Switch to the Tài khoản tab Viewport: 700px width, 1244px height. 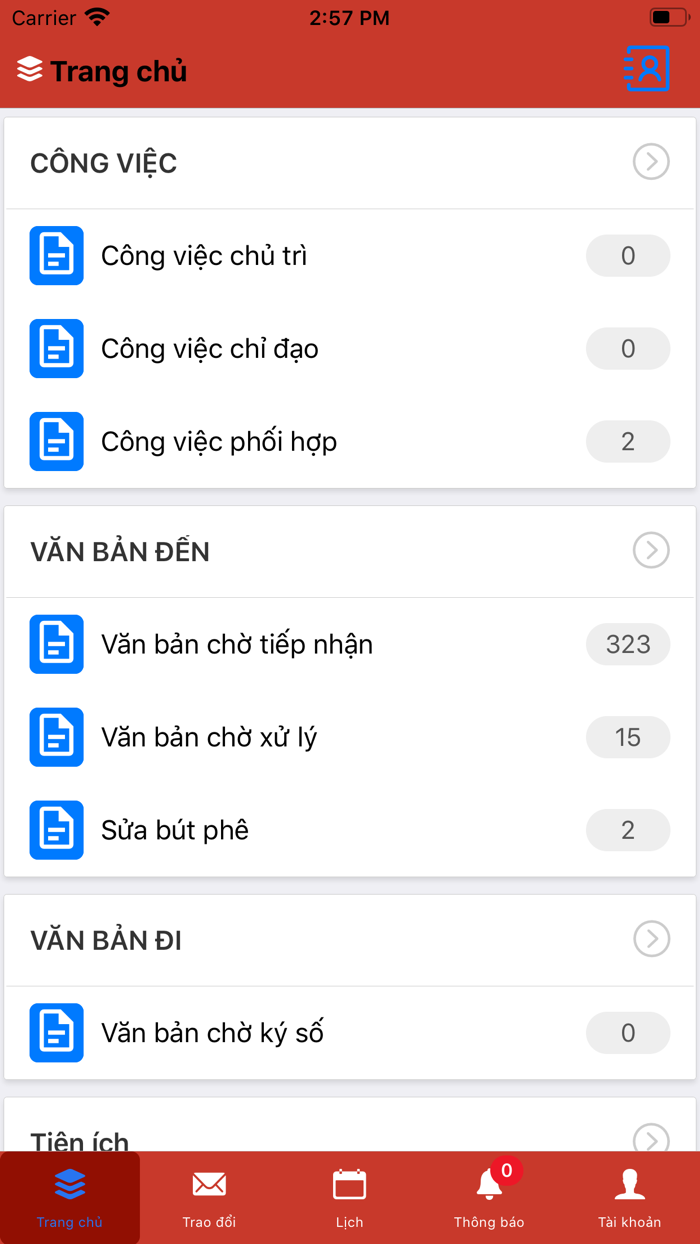coord(629,1198)
